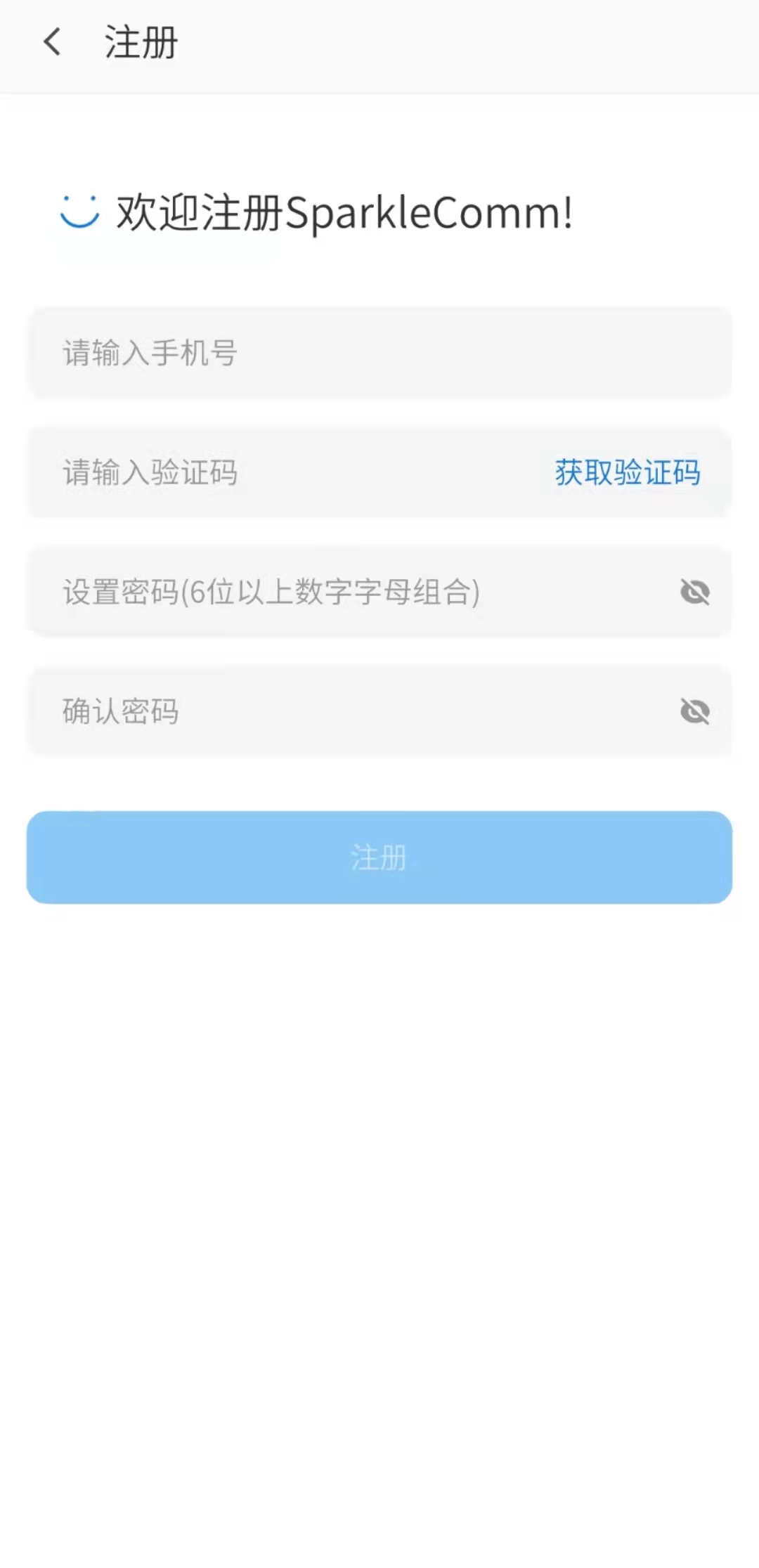Go back from the 注册 page
The height and width of the screenshot is (1568, 759).
point(53,42)
